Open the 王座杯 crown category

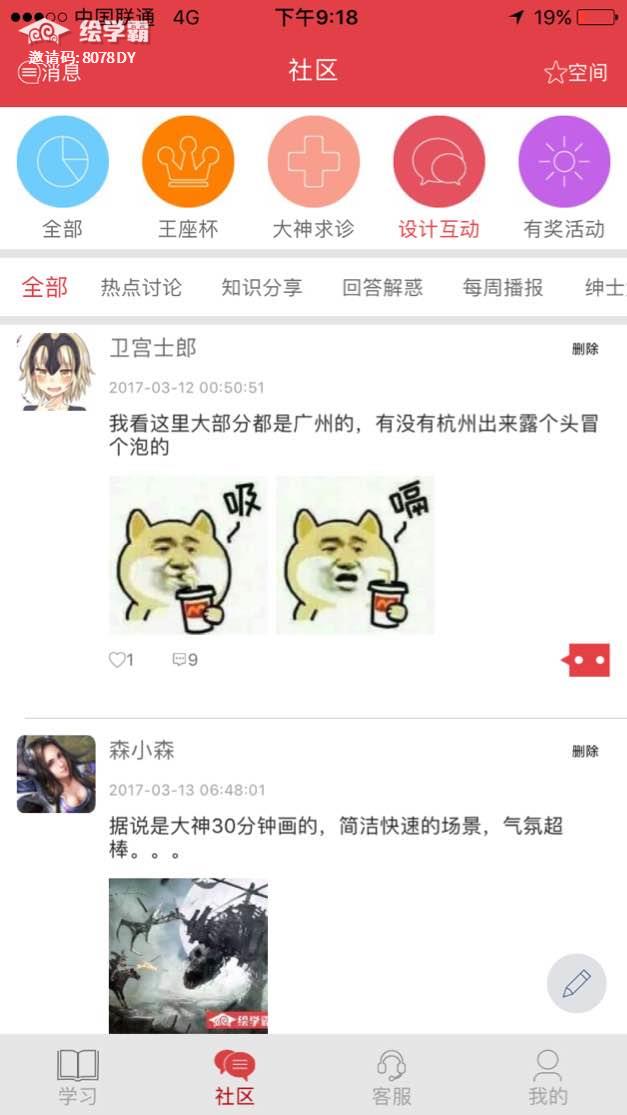[x=188, y=163]
